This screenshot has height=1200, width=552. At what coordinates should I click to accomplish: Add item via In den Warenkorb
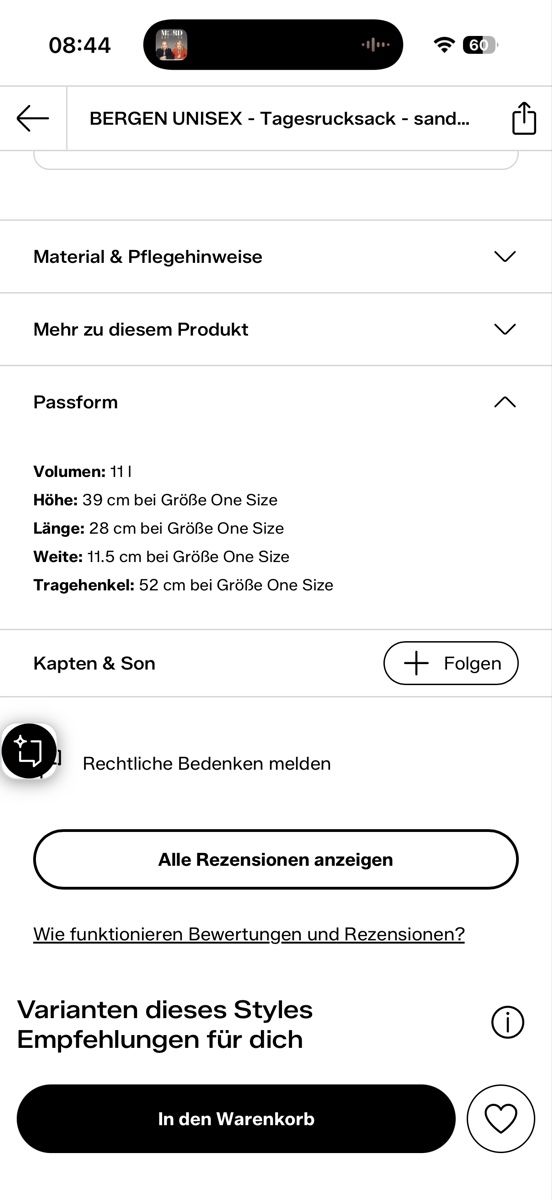[236, 1119]
